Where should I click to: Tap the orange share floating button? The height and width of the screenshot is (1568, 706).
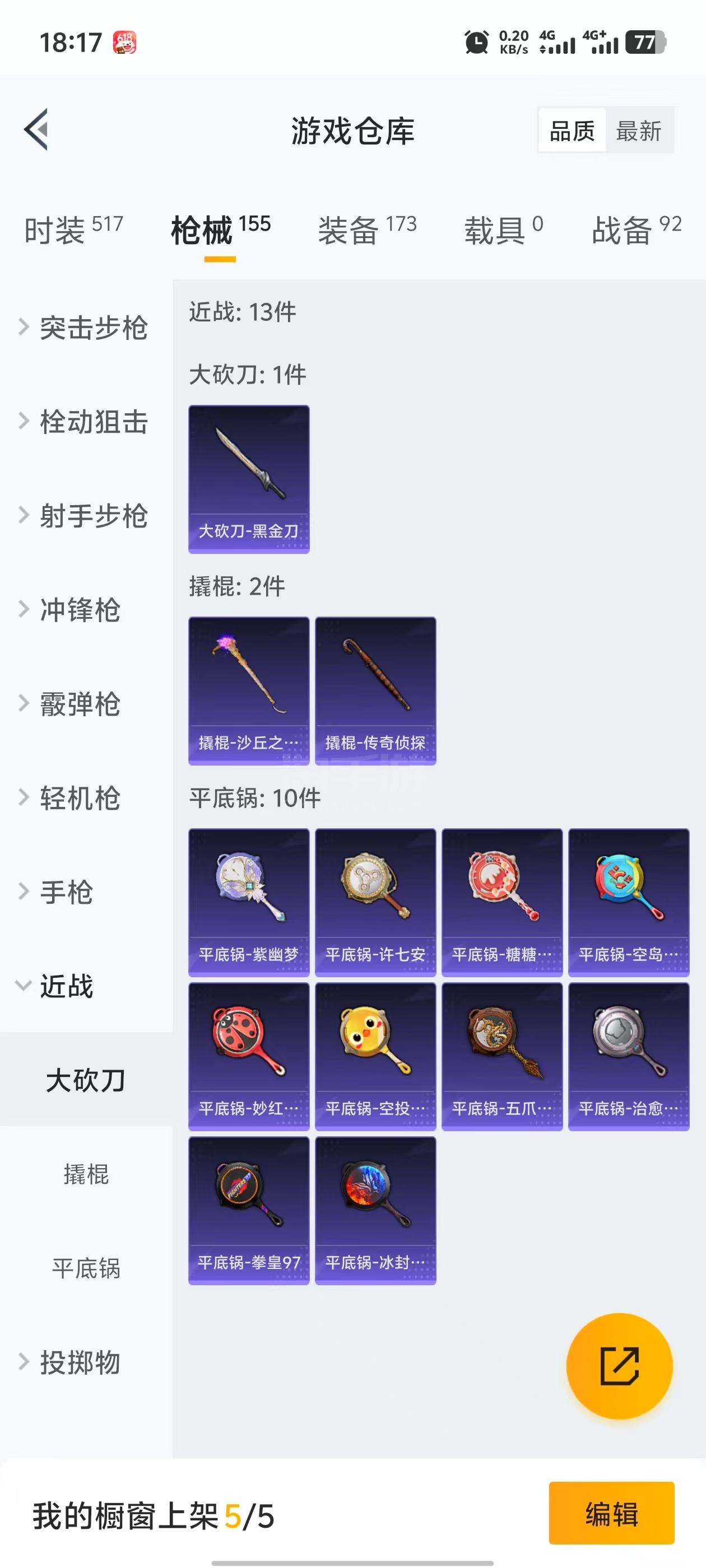[619, 1366]
